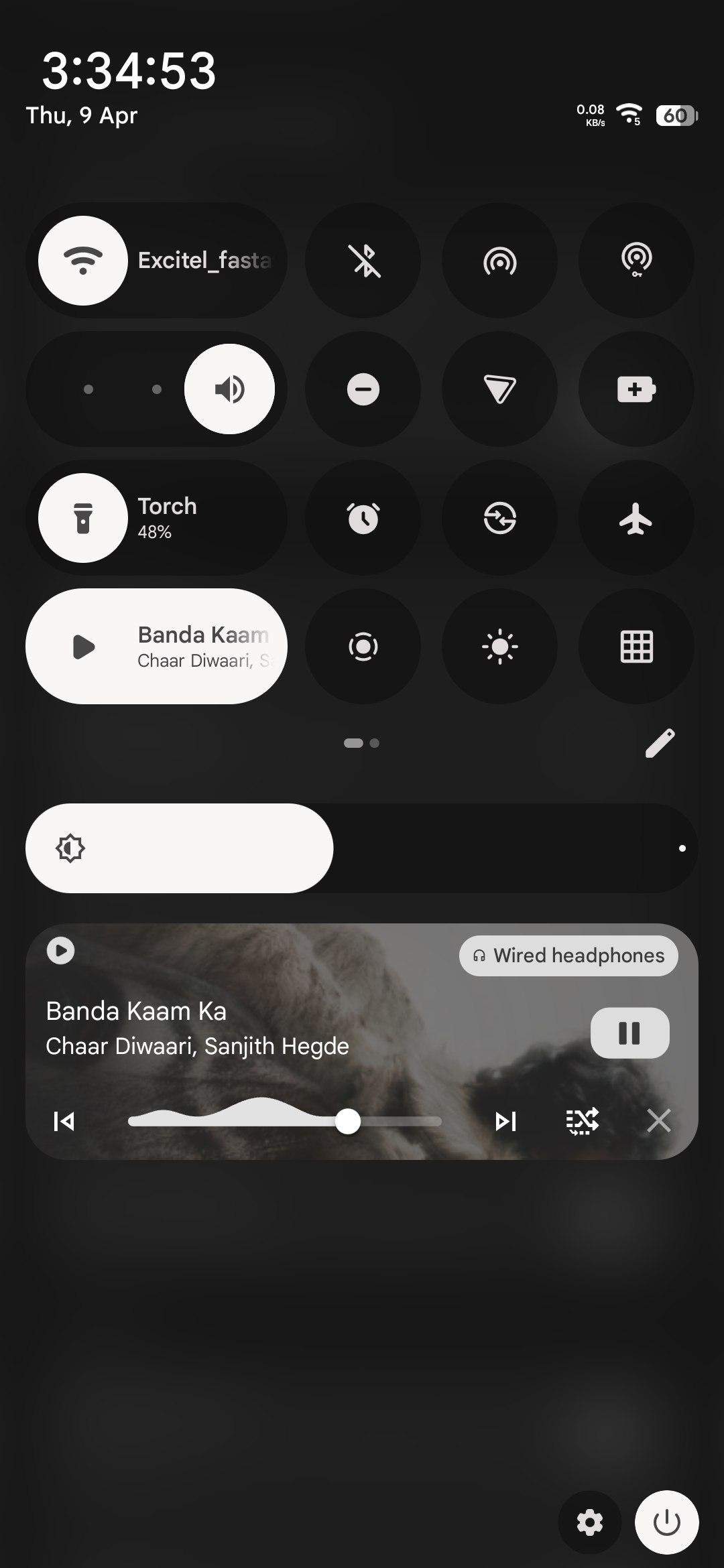
Task: Toggle the Excitel Wi-Fi tile
Action: pos(83,260)
